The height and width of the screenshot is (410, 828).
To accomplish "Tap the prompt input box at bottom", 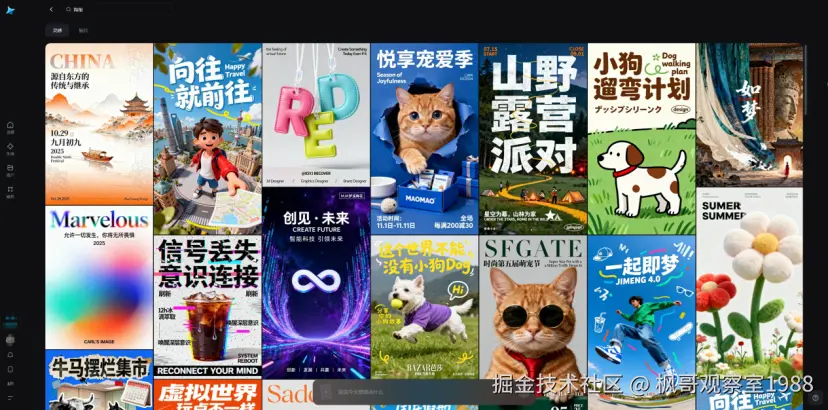I will pos(410,391).
